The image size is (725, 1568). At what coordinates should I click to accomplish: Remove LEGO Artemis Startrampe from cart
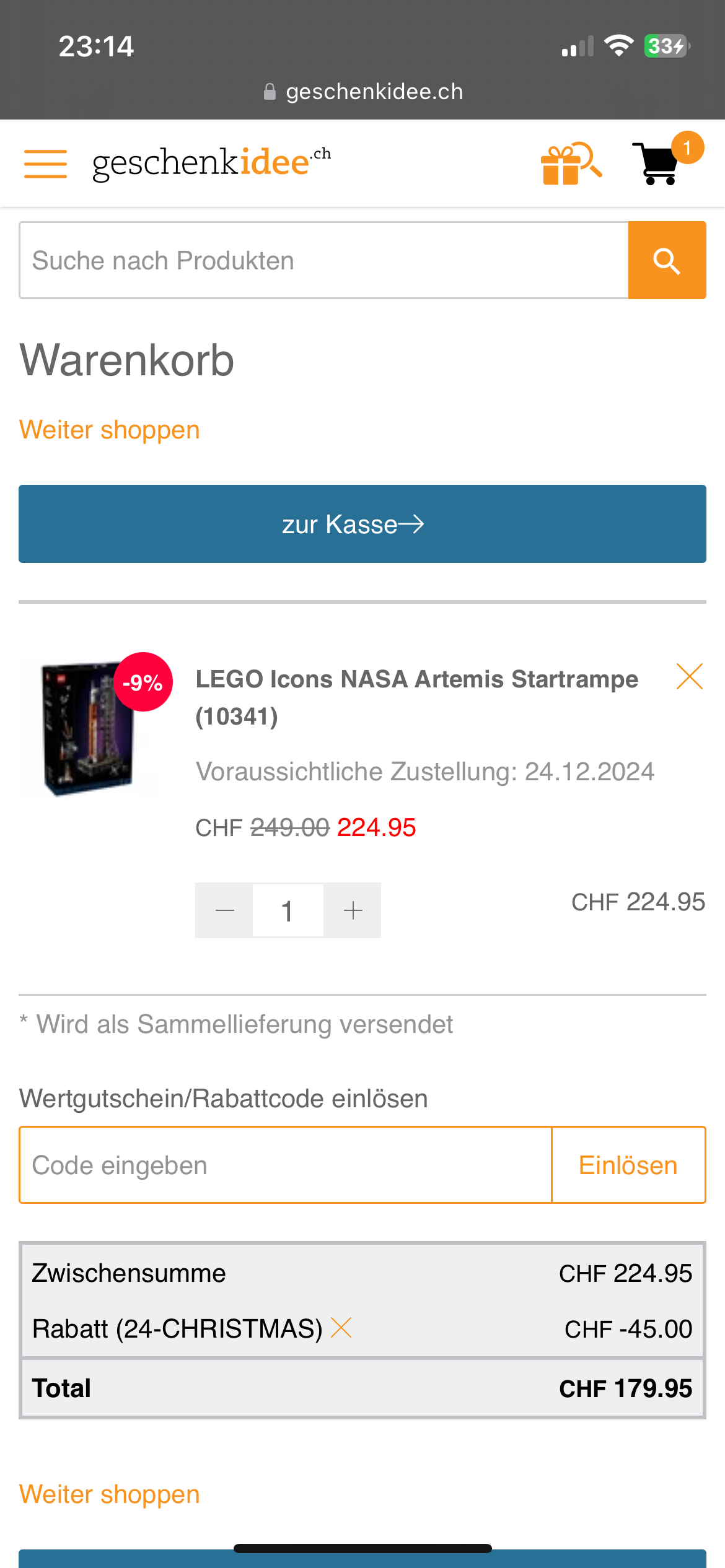pos(689,676)
